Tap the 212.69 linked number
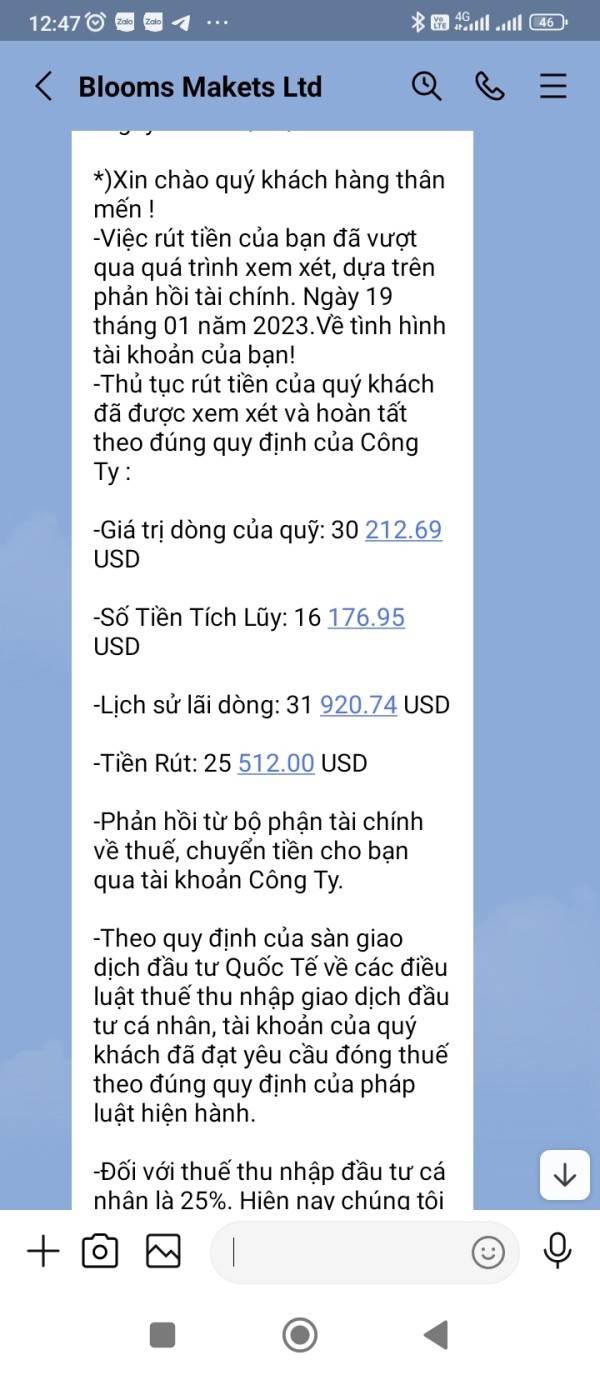 pos(403,530)
